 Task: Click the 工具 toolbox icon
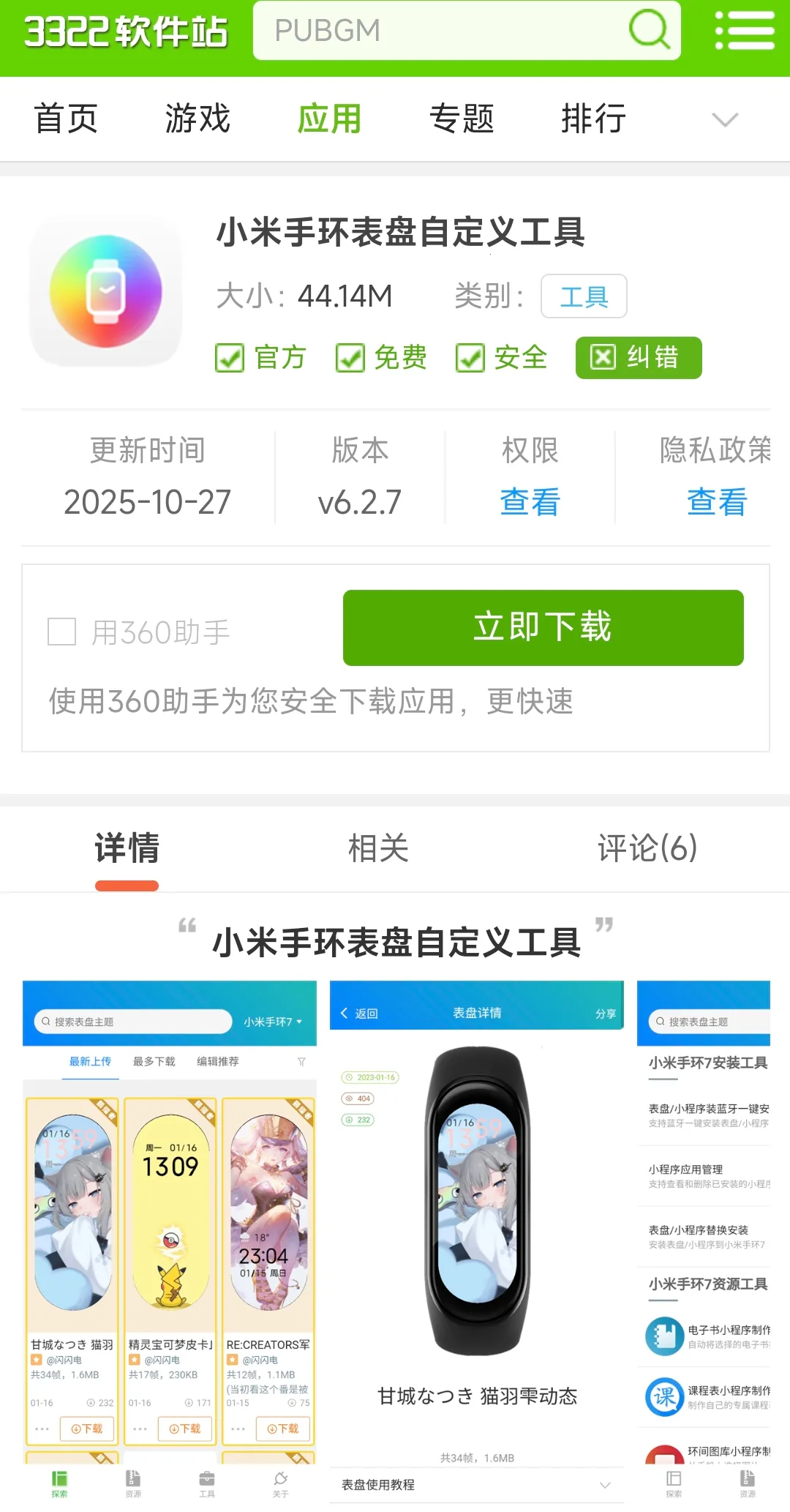pyautogui.click(x=206, y=1478)
